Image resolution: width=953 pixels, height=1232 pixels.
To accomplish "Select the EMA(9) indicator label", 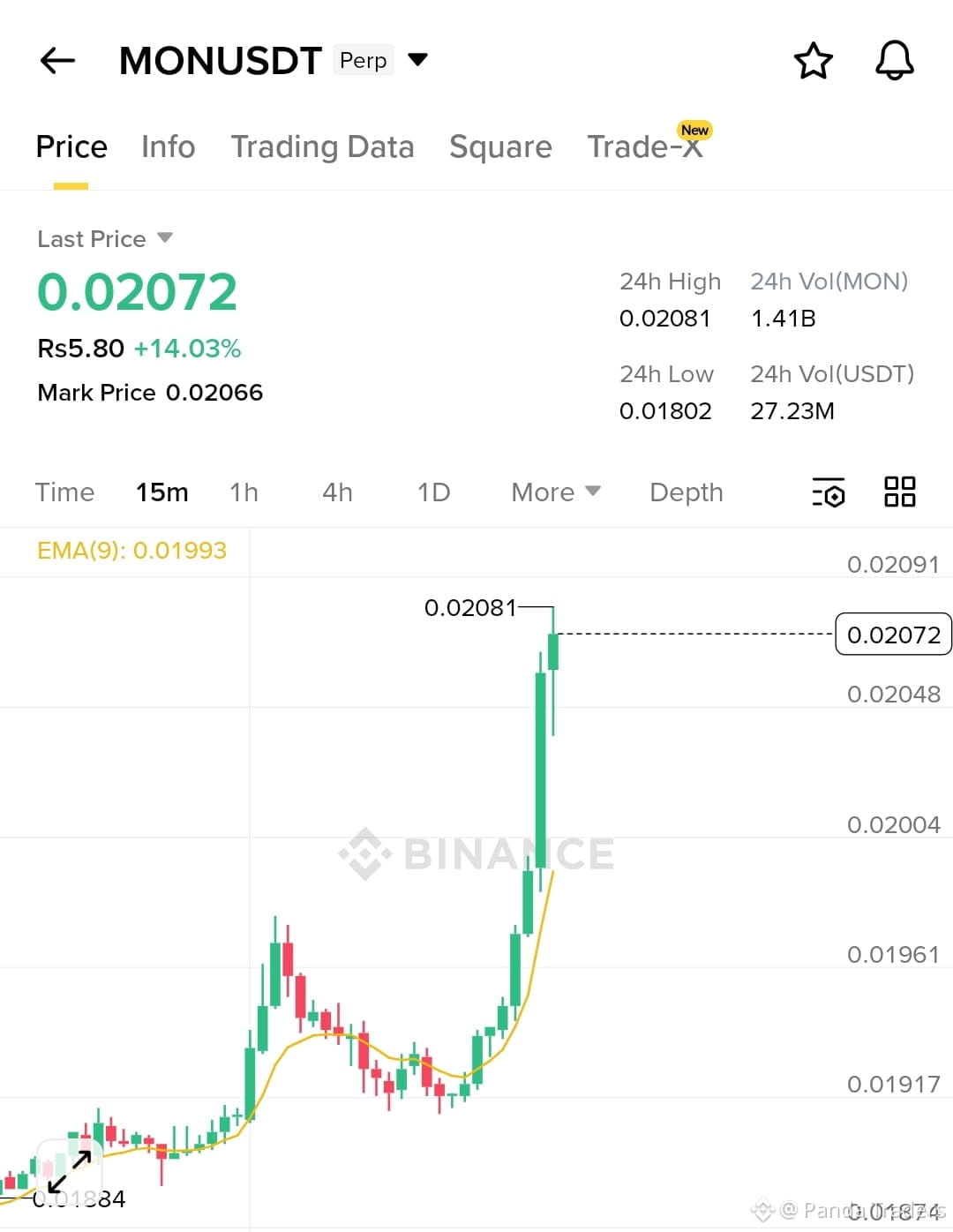I will coord(131,550).
